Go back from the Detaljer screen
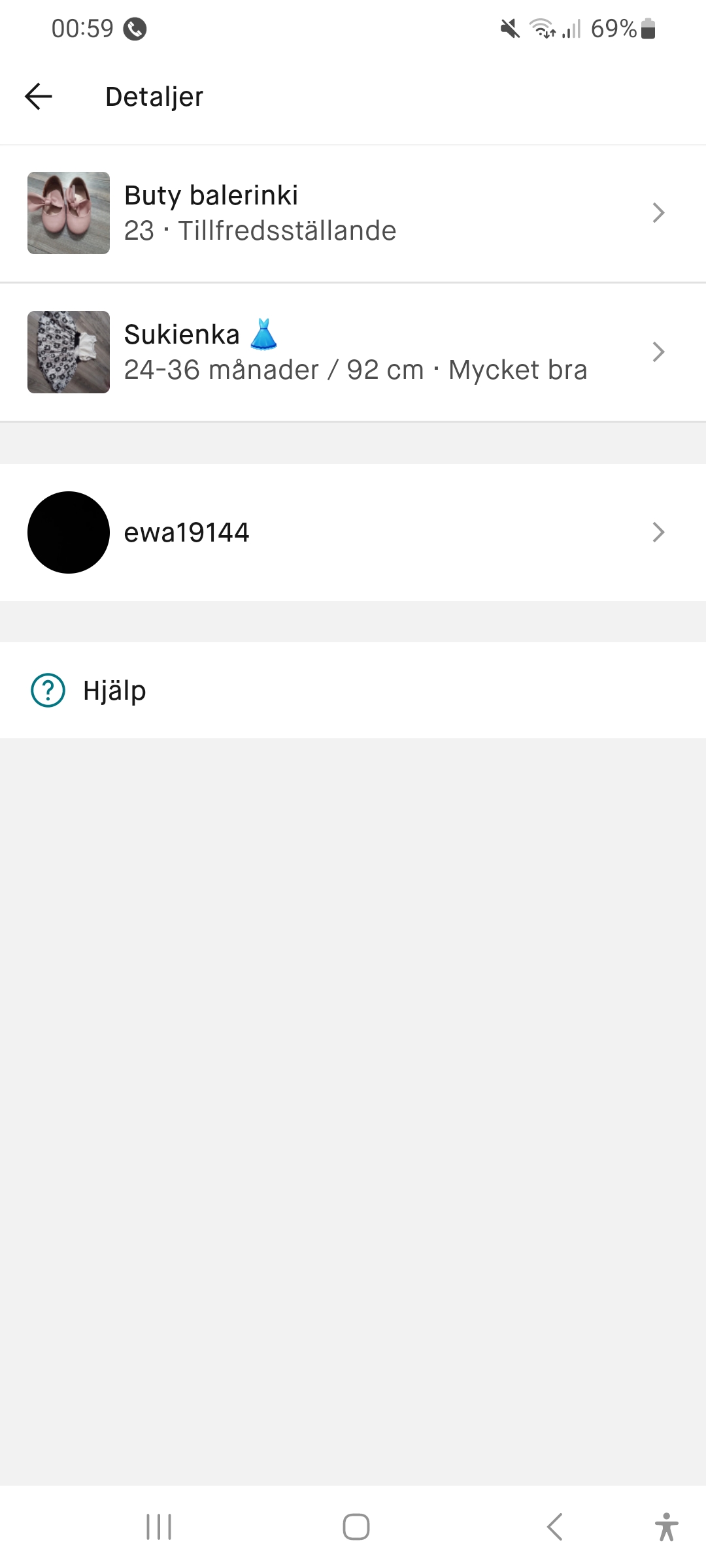 [39, 97]
